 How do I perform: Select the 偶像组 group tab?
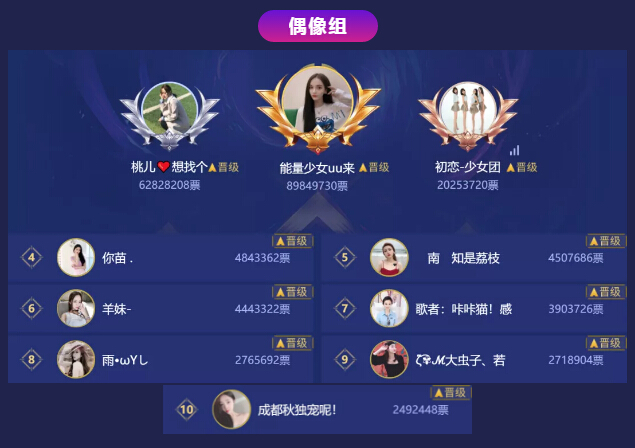pos(317,26)
